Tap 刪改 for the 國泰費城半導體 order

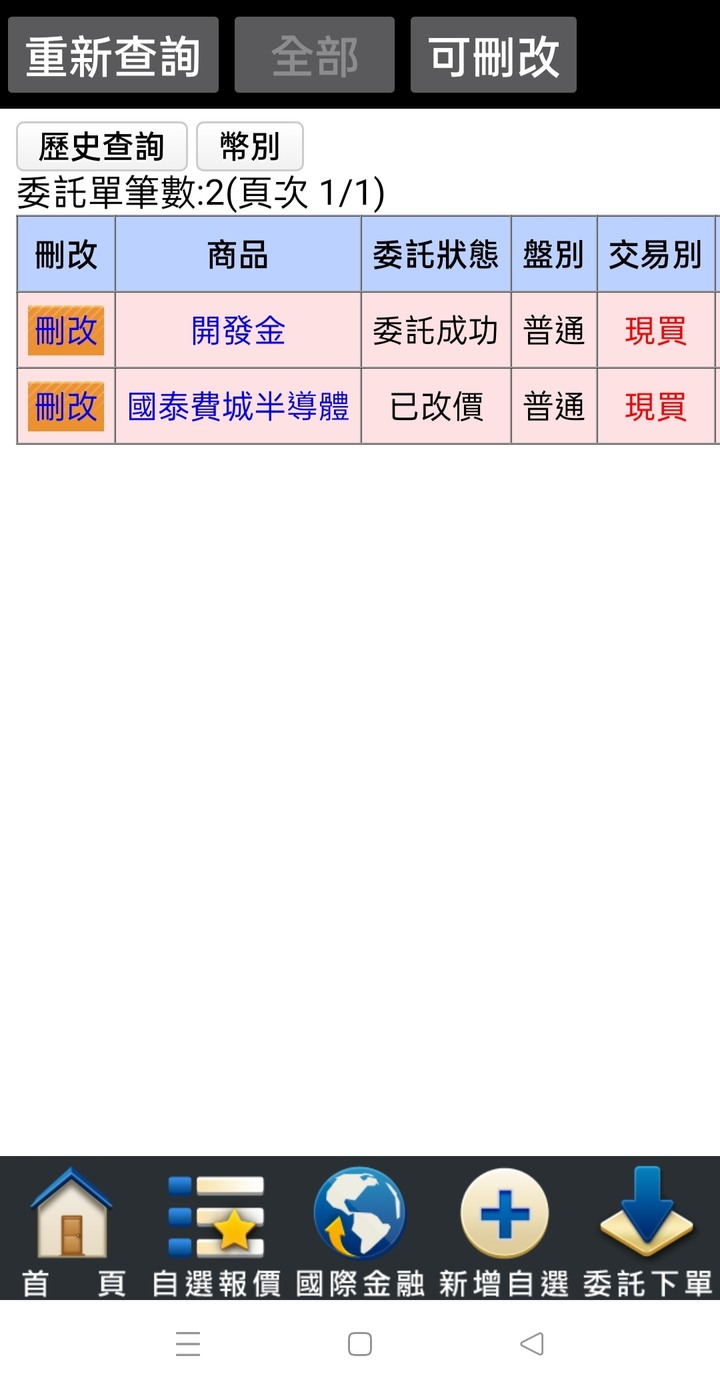pos(66,406)
